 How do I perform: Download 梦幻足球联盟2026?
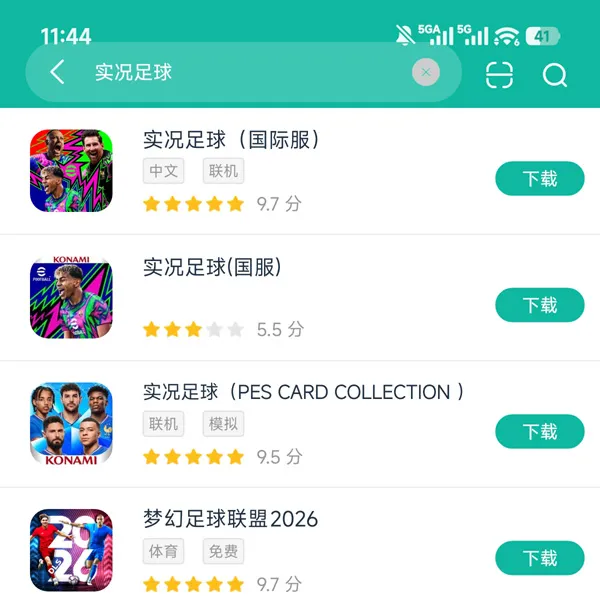539,557
